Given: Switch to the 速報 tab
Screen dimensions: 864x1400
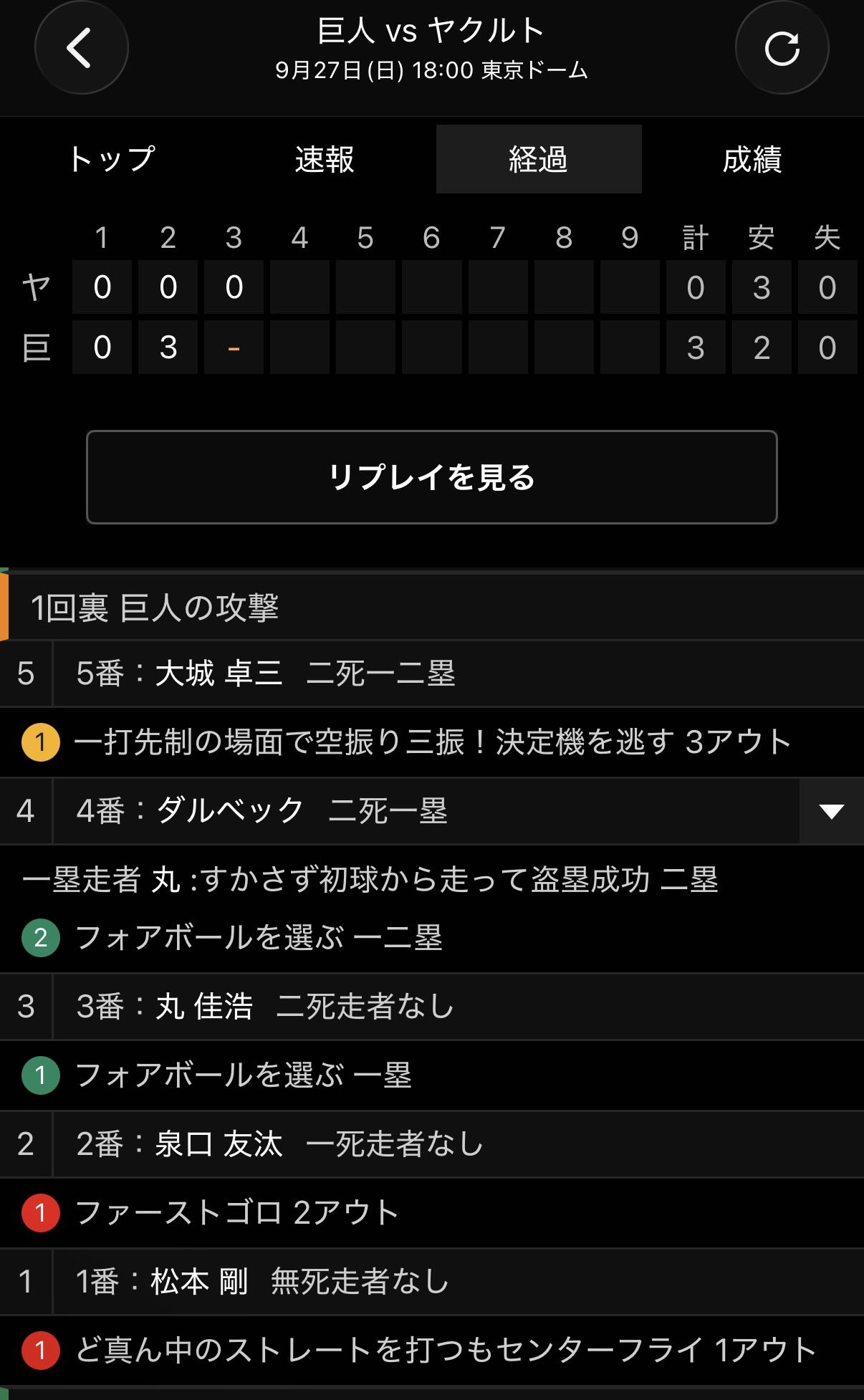Looking at the screenshot, I should (x=325, y=159).
